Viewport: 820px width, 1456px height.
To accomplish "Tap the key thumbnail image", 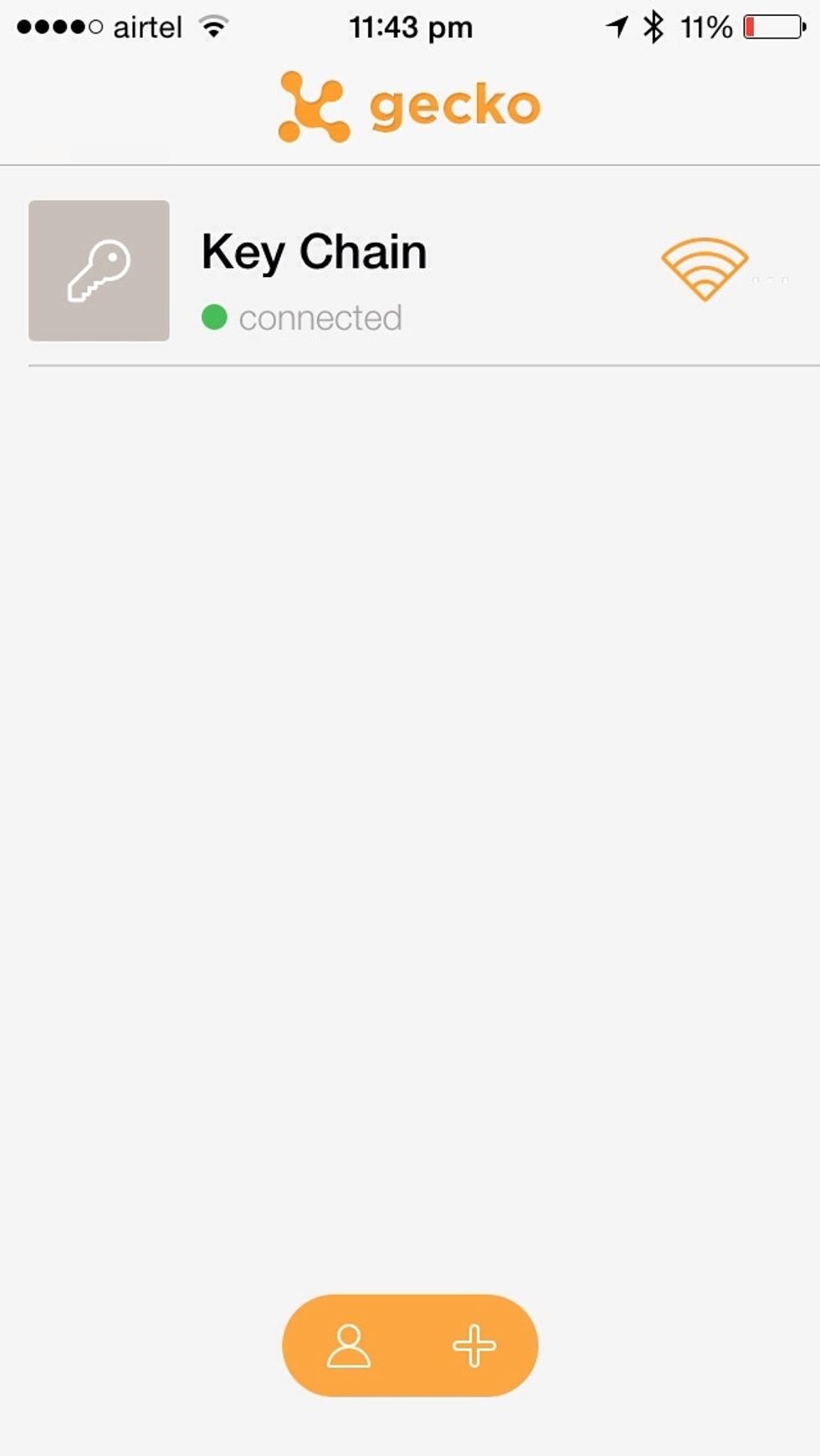I will (99, 270).
